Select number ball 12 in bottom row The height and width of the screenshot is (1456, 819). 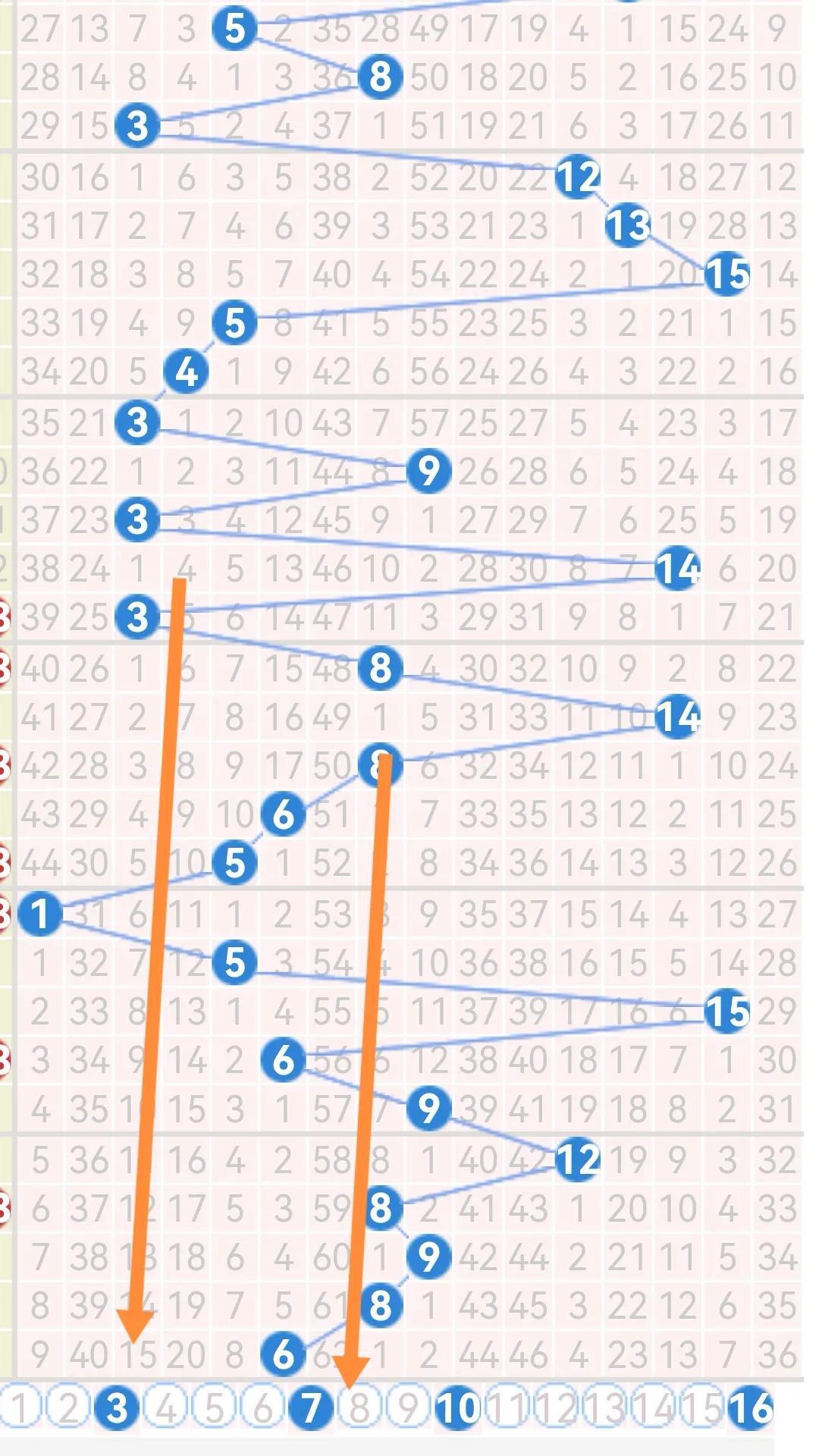tap(555, 1408)
